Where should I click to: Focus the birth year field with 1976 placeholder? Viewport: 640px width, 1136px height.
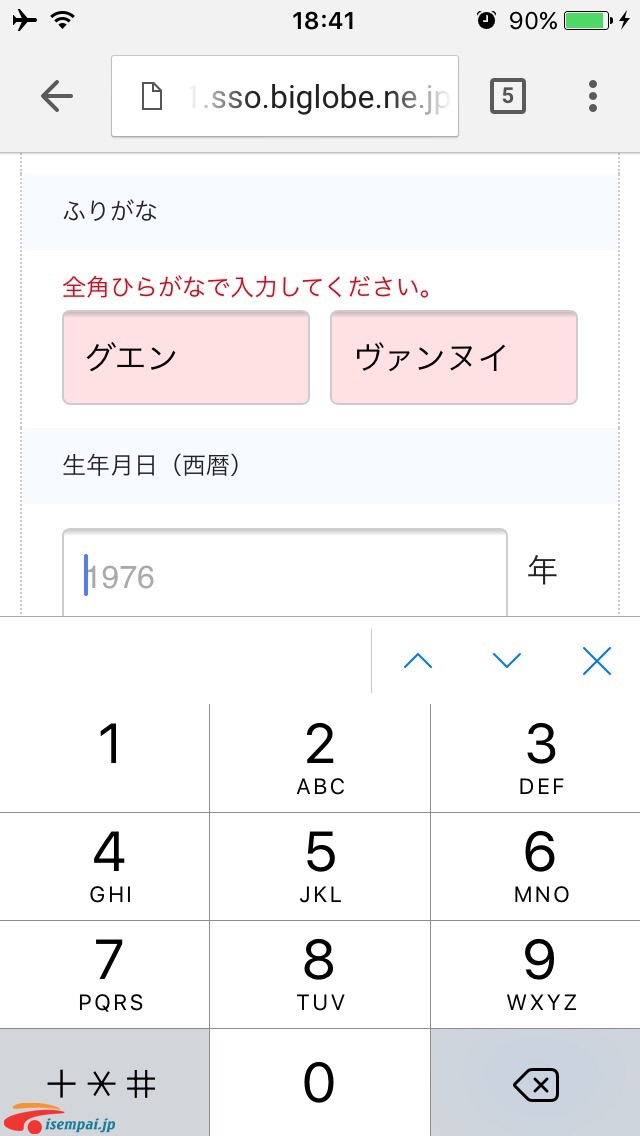point(285,574)
